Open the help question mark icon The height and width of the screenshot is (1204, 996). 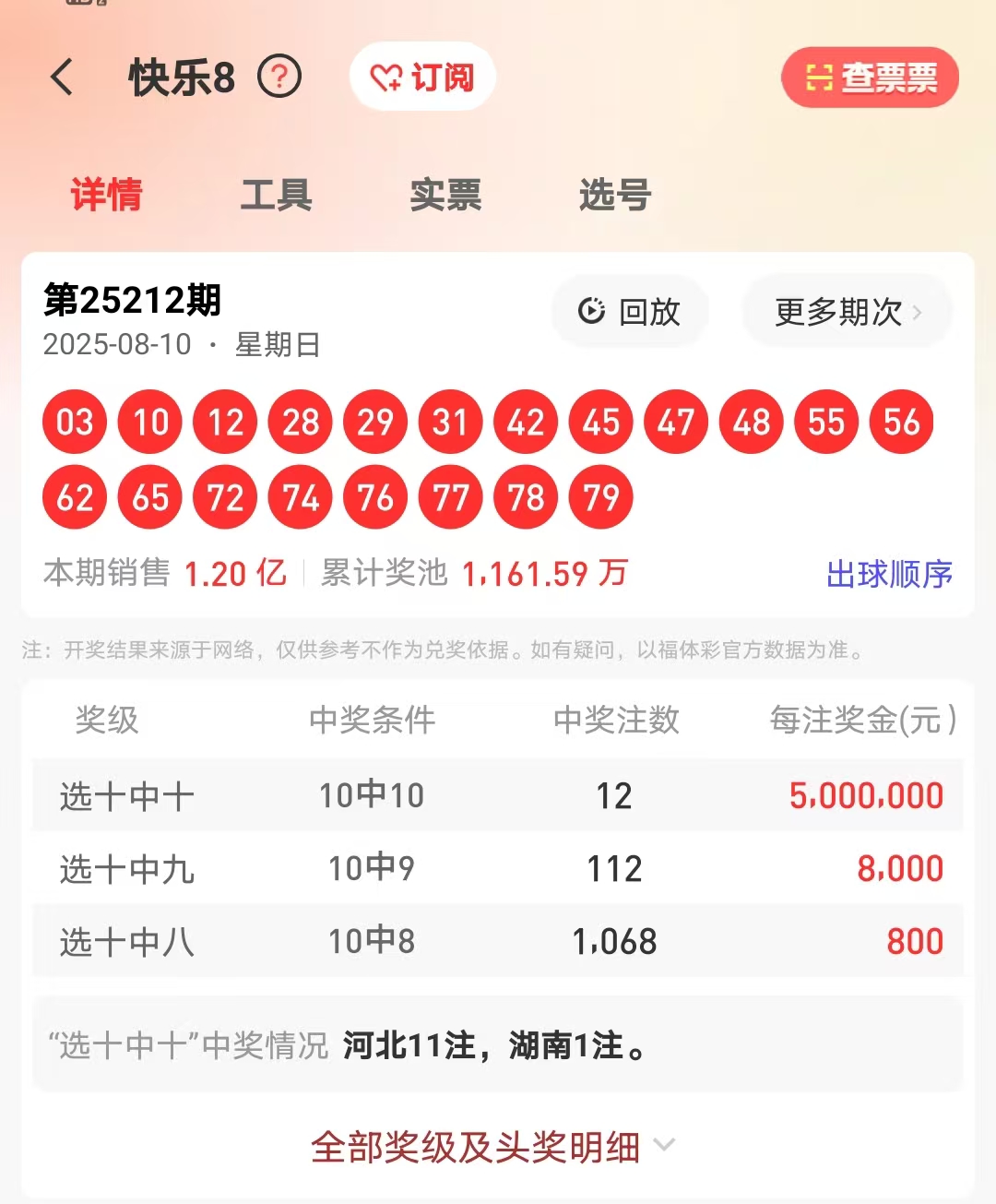tap(279, 77)
